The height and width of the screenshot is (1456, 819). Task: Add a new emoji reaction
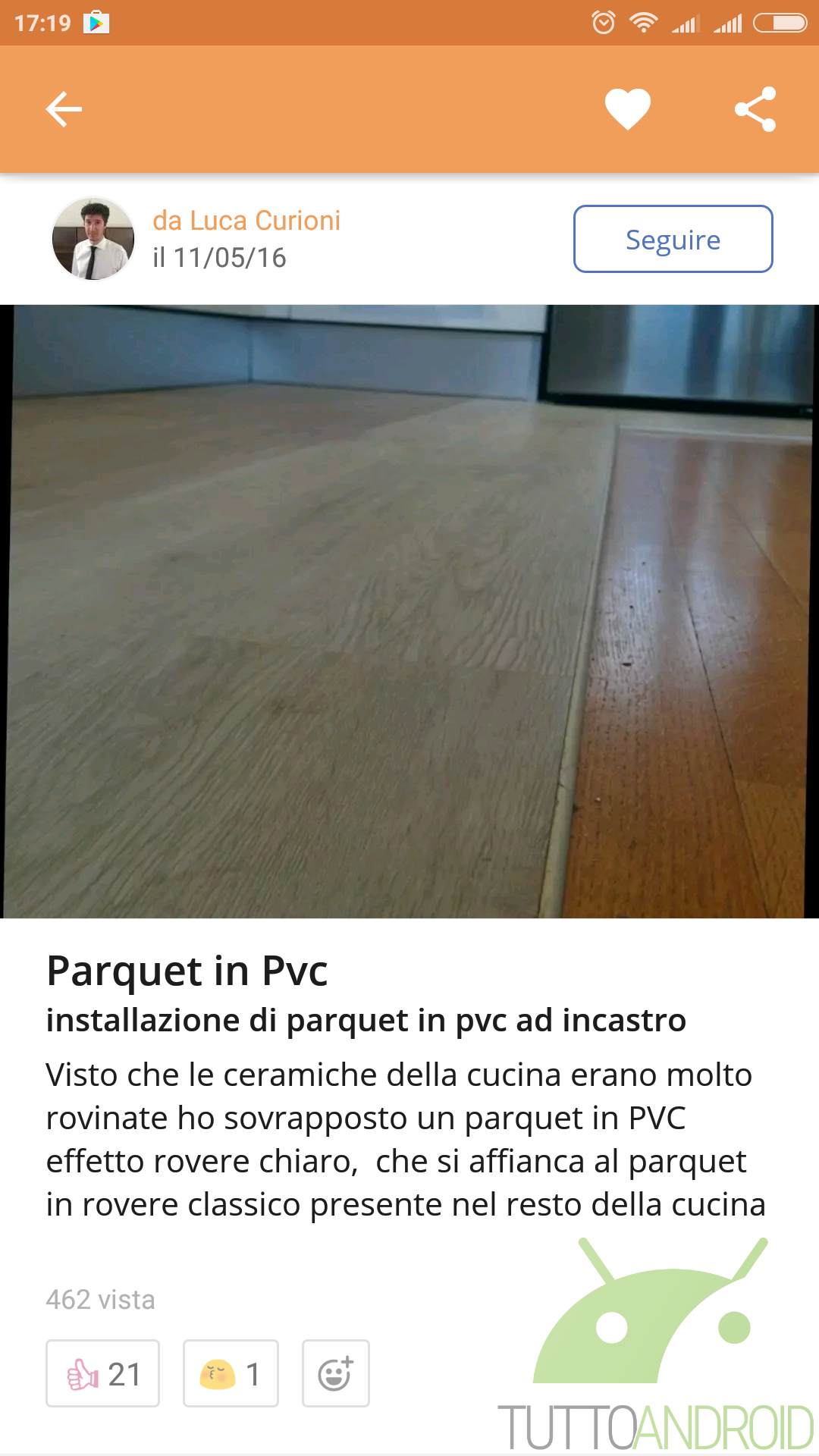336,1373
